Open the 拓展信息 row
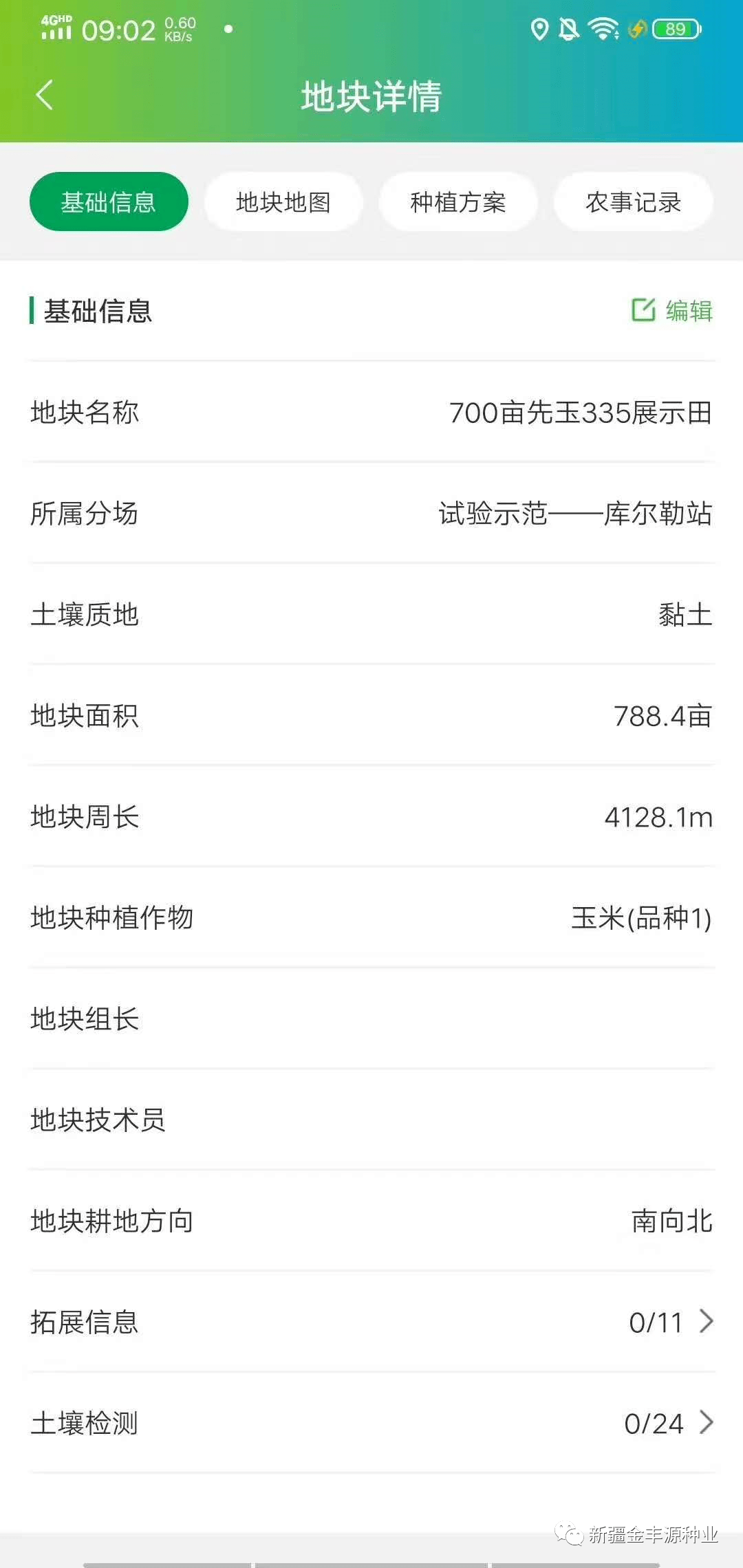Viewport: 743px width, 1568px height. [x=371, y=1322]
